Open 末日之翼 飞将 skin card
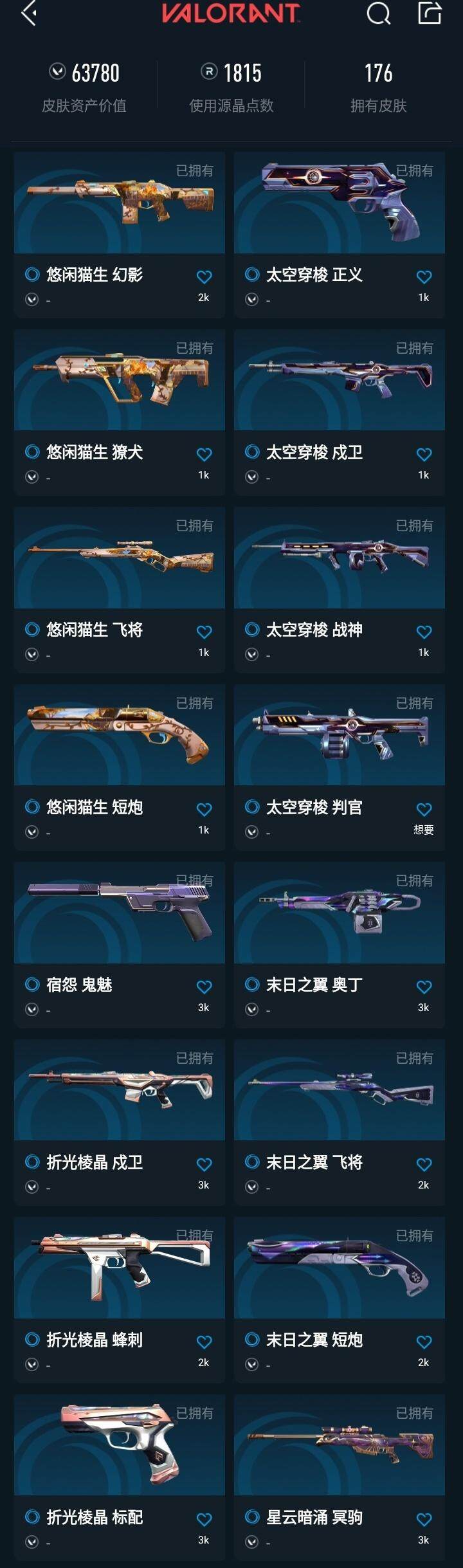Image resolution: width=463 pixels, height=1568 pixels. 340,1091
